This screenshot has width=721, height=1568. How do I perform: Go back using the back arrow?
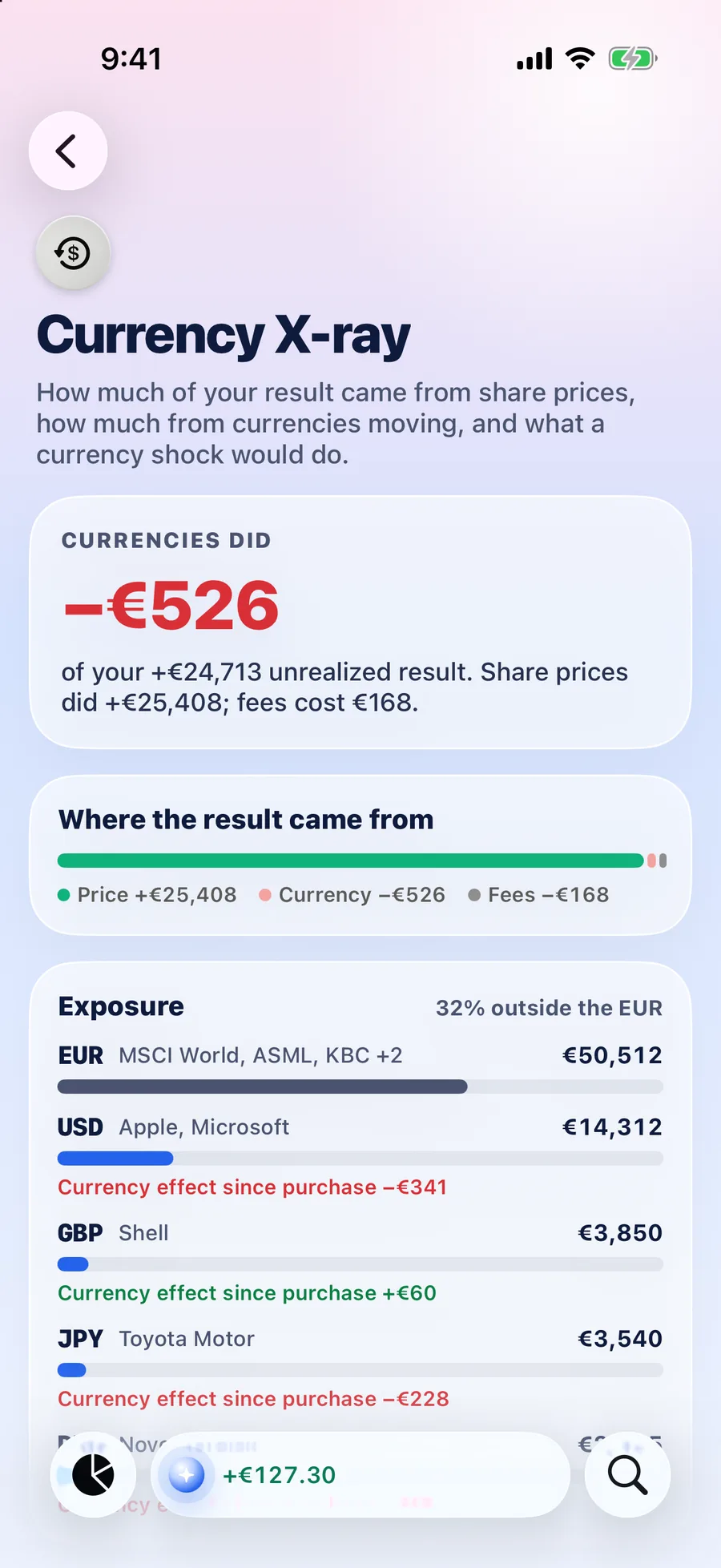68,151
